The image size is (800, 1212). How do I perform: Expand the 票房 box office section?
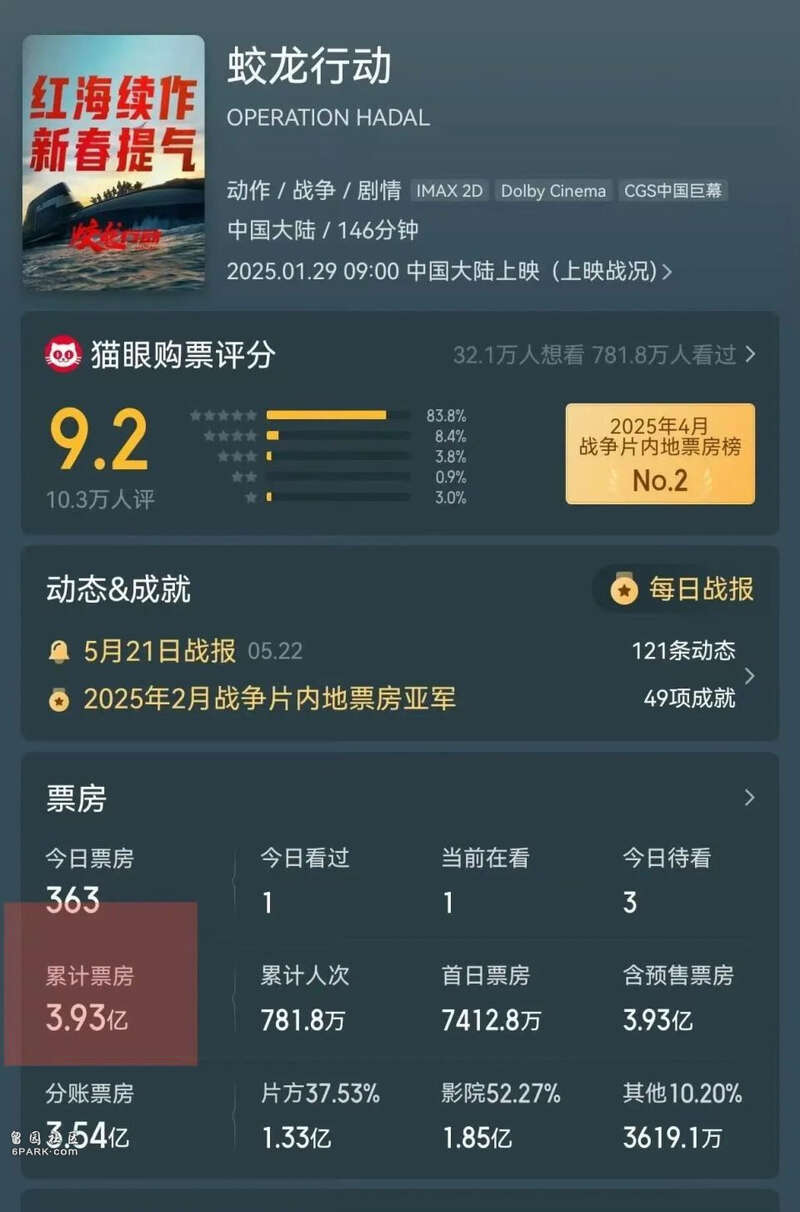749,798
